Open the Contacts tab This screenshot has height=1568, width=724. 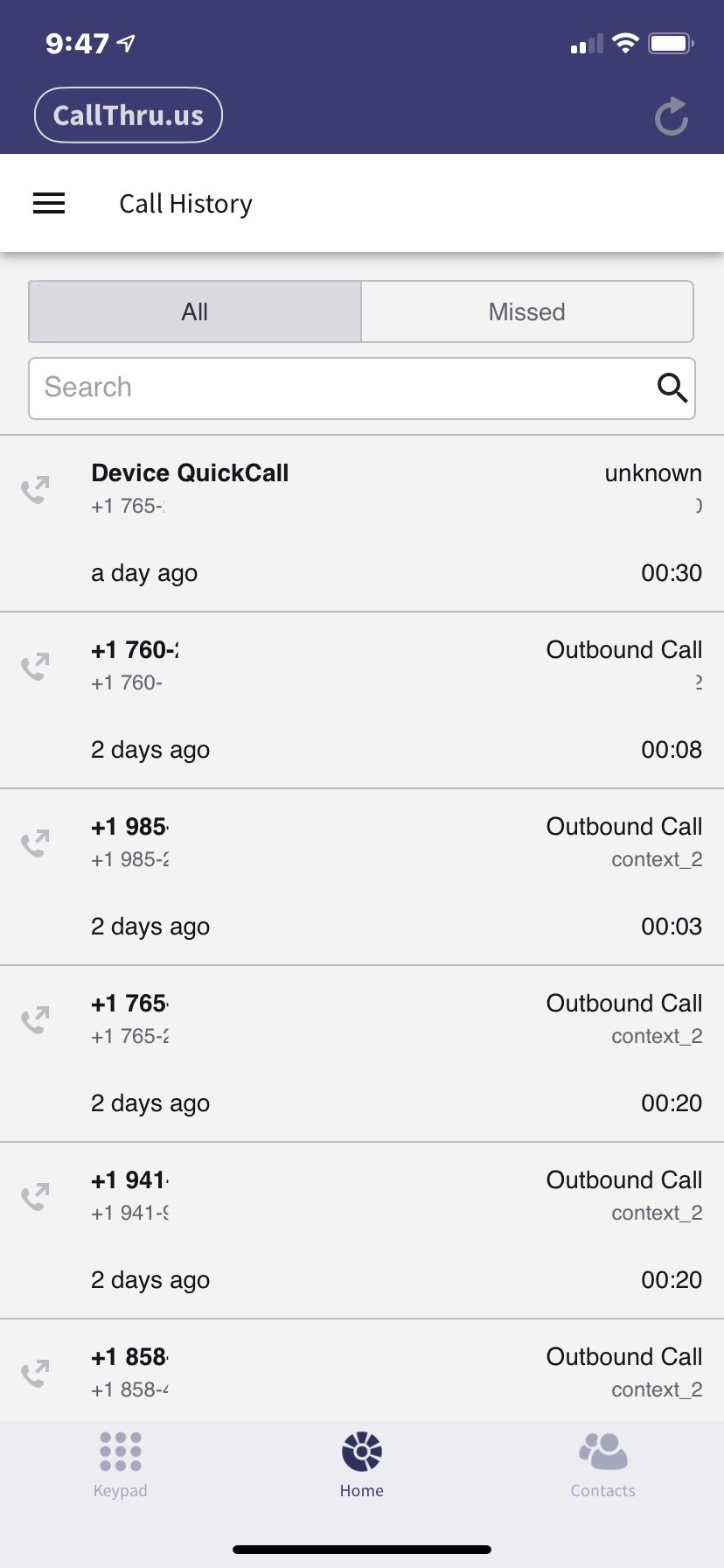[603, 1465]
